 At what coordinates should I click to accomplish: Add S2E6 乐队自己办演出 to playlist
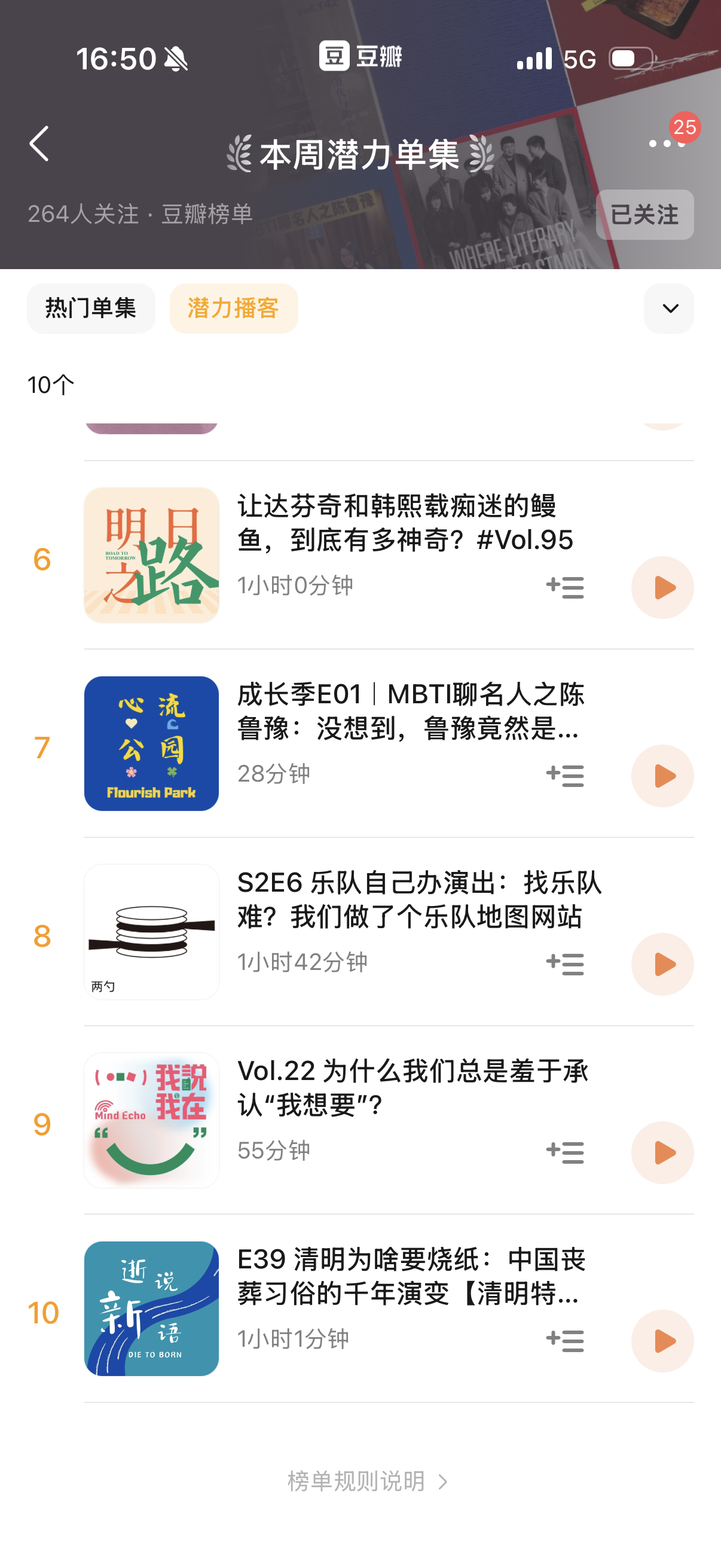tap(564, 964)
